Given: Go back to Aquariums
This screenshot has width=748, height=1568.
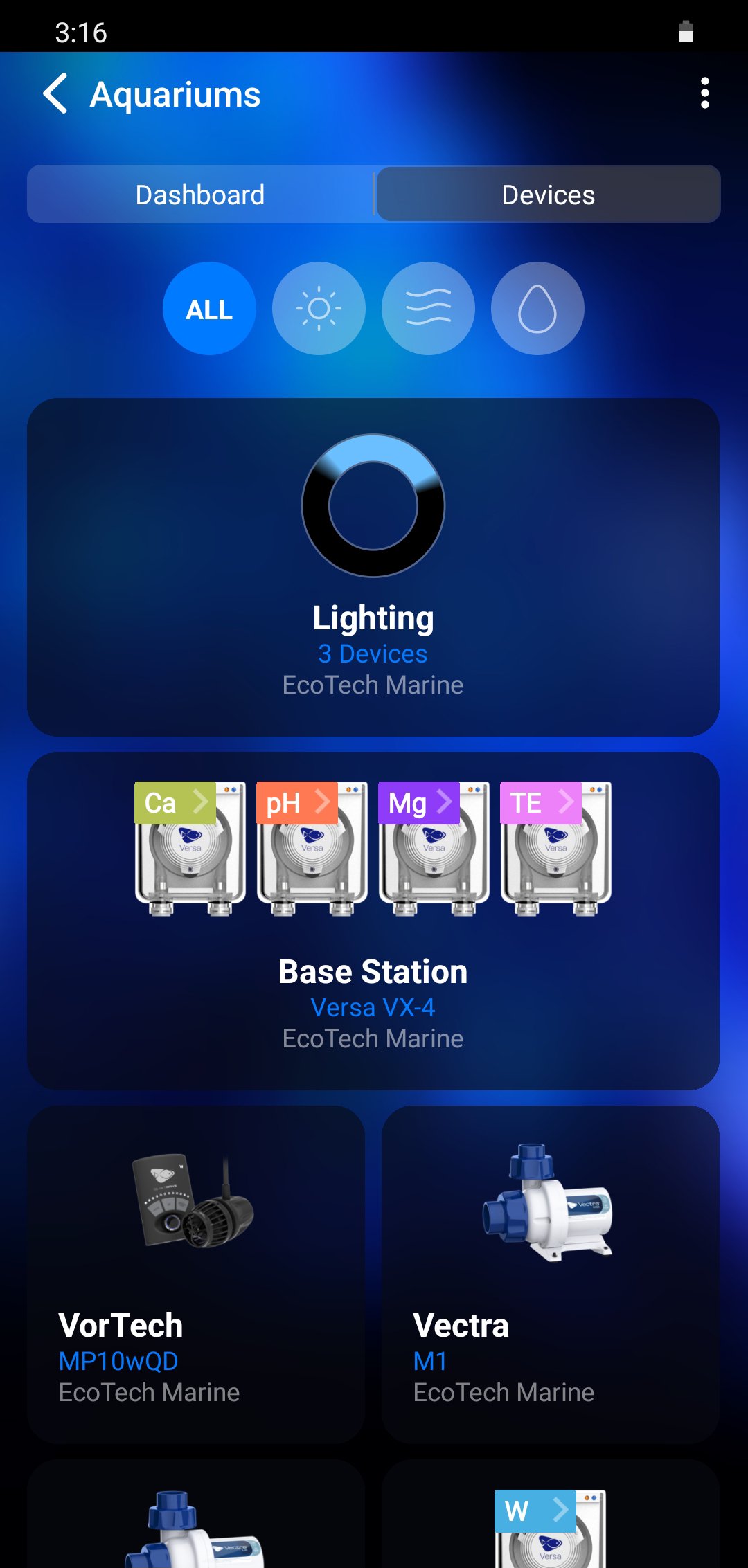Looking at the screenshot, I should [55, 93].
